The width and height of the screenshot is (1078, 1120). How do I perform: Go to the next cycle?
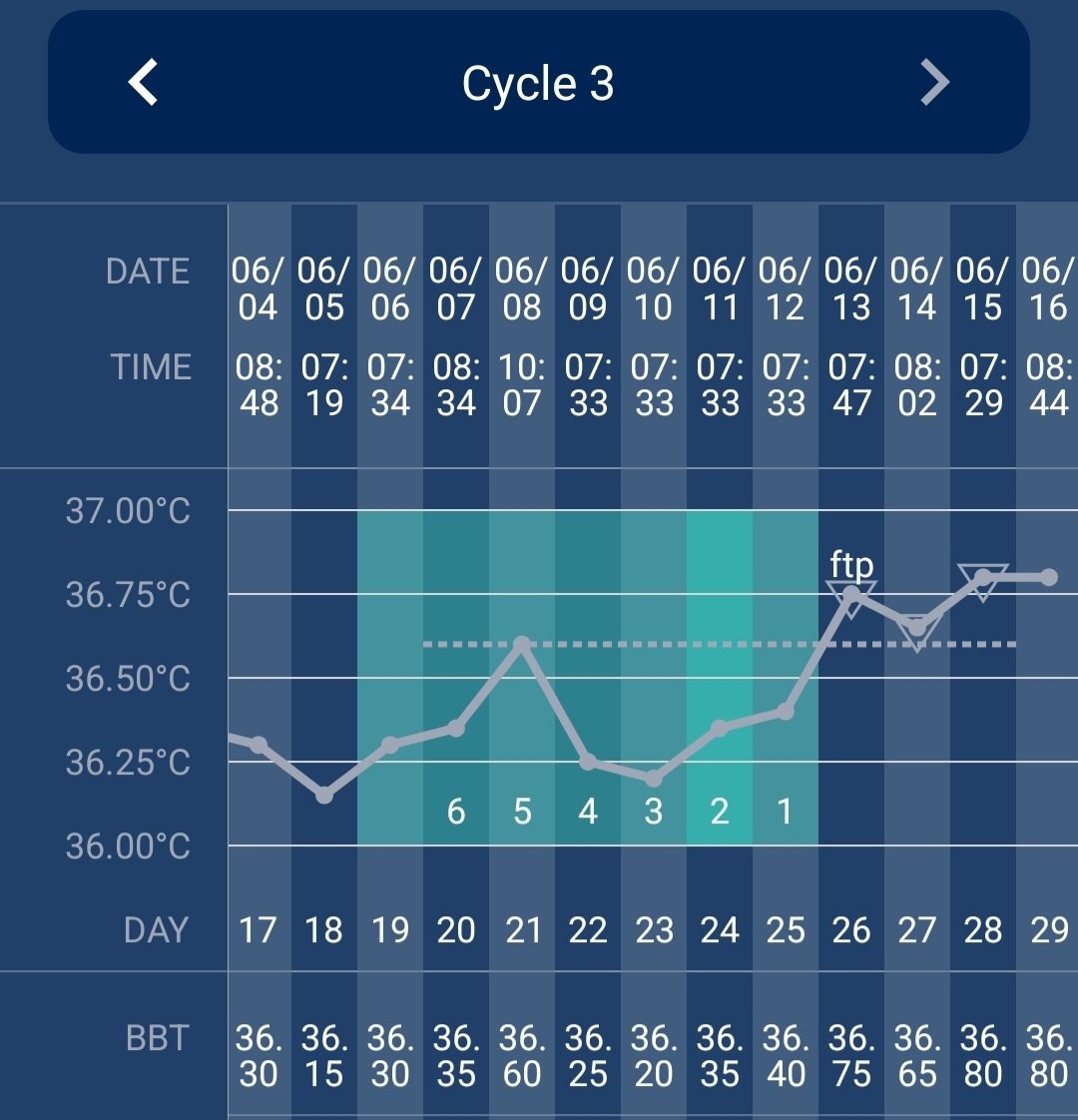click(933, 82)
